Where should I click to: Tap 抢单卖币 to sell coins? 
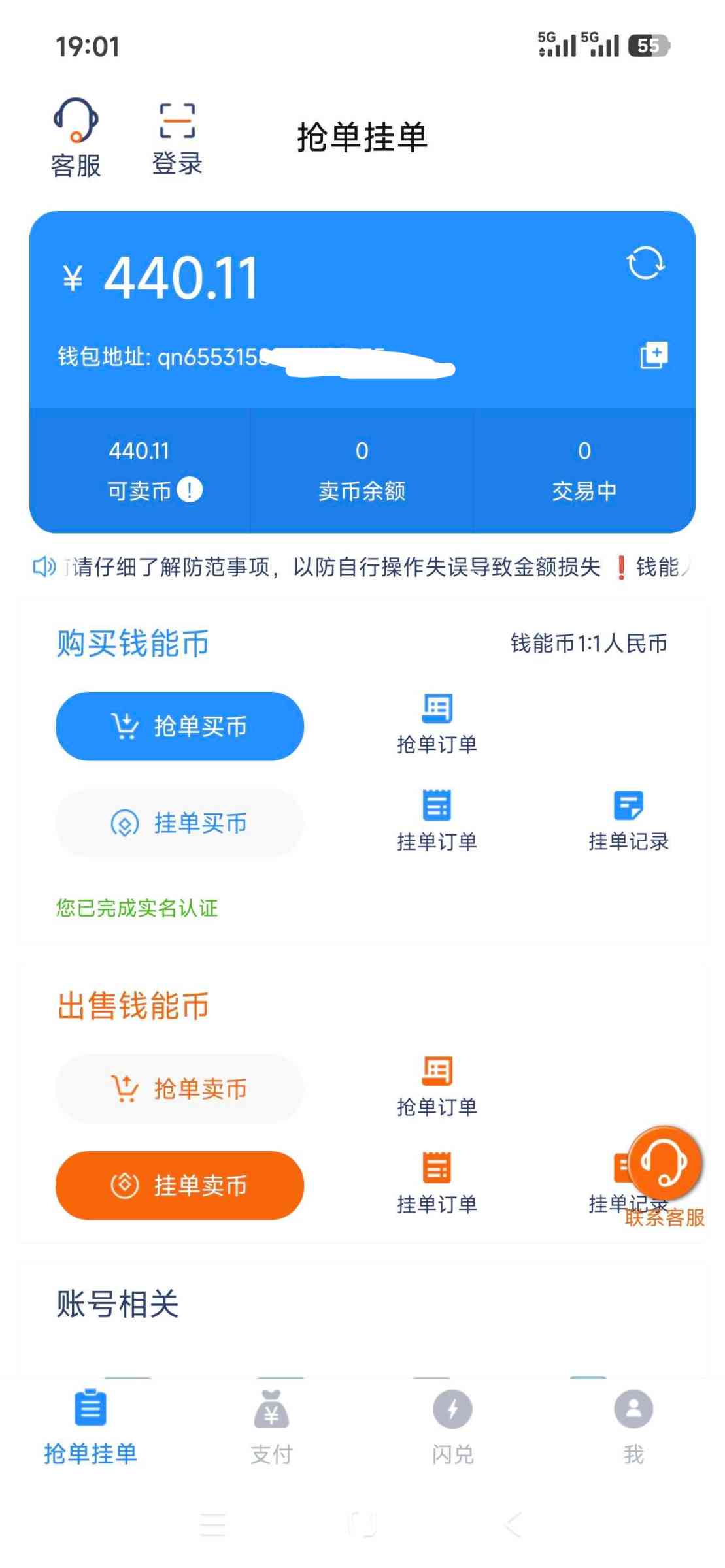point(180,1088)
